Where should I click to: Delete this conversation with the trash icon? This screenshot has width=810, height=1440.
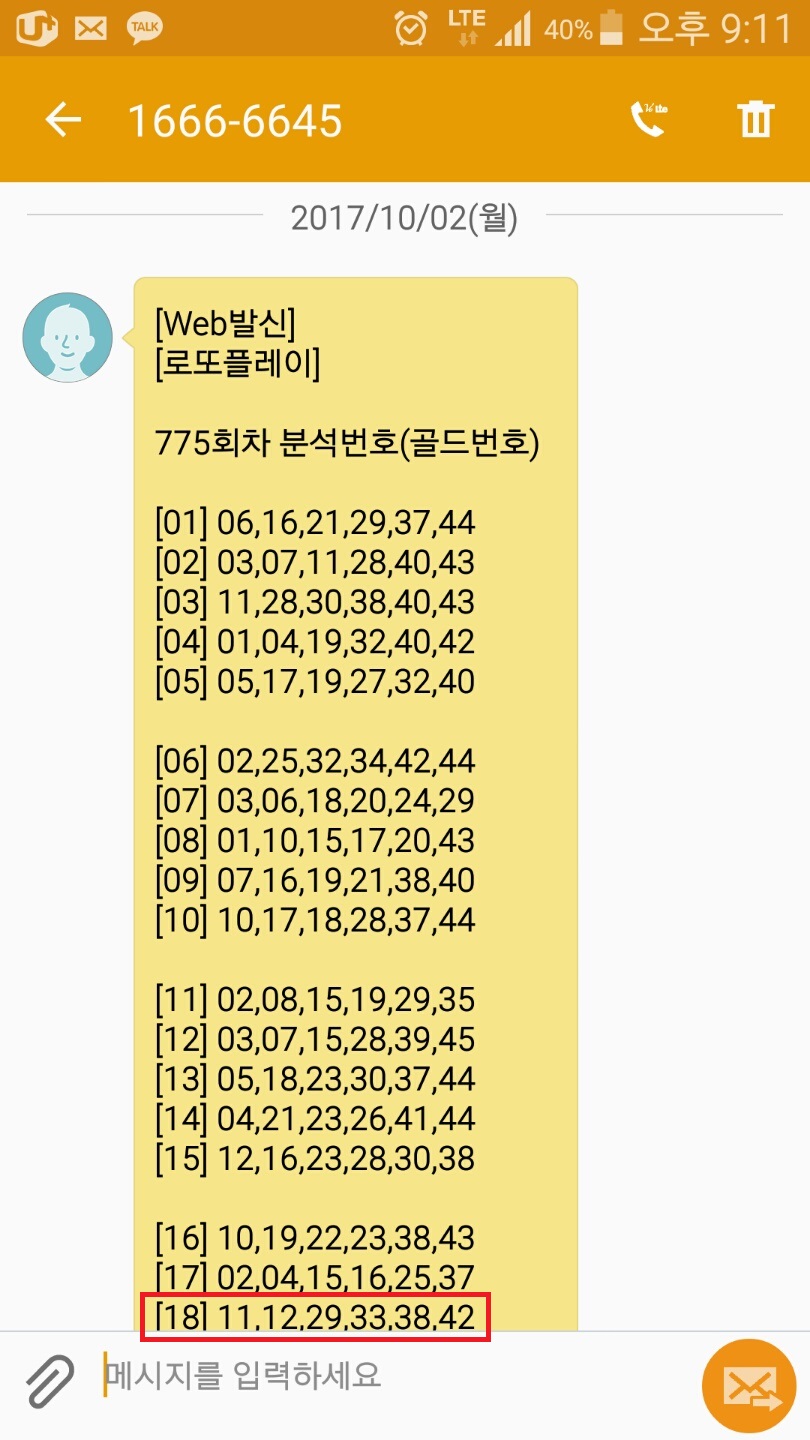[756, 121]
